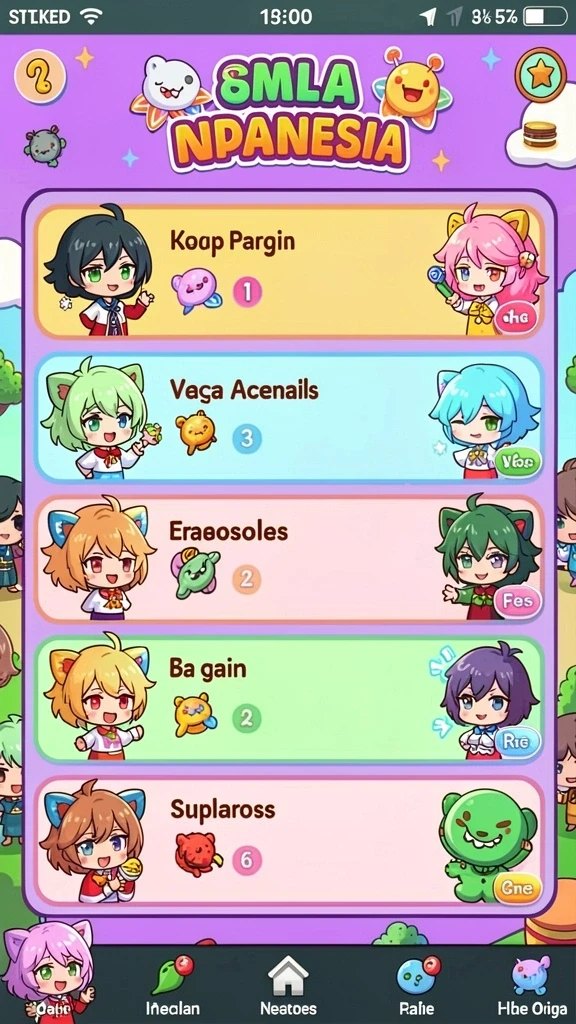Tap the star badge icon
576x1024 pixels.
click(540, 76)
